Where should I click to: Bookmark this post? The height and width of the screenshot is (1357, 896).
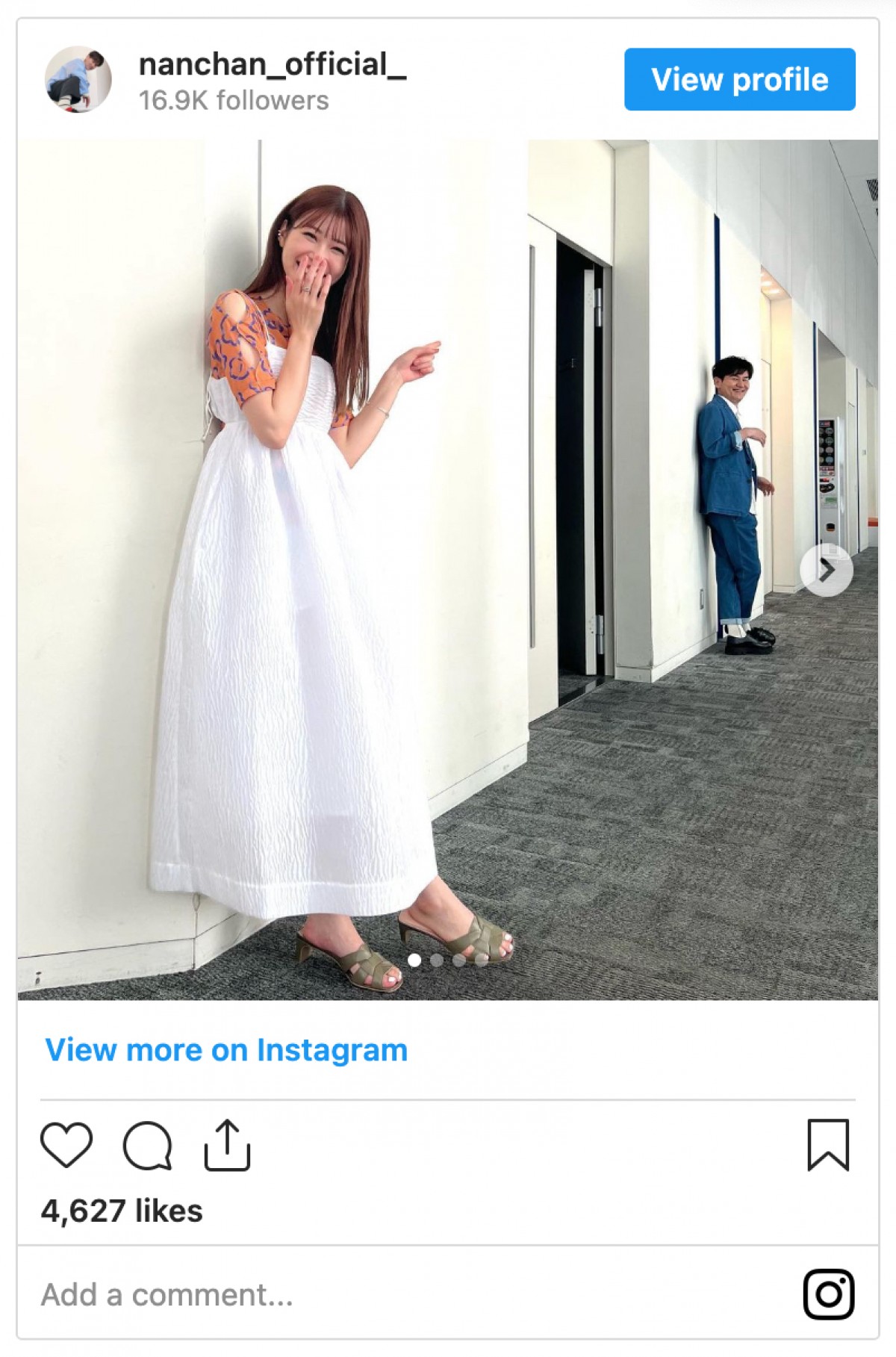(x=828, y=1144)
